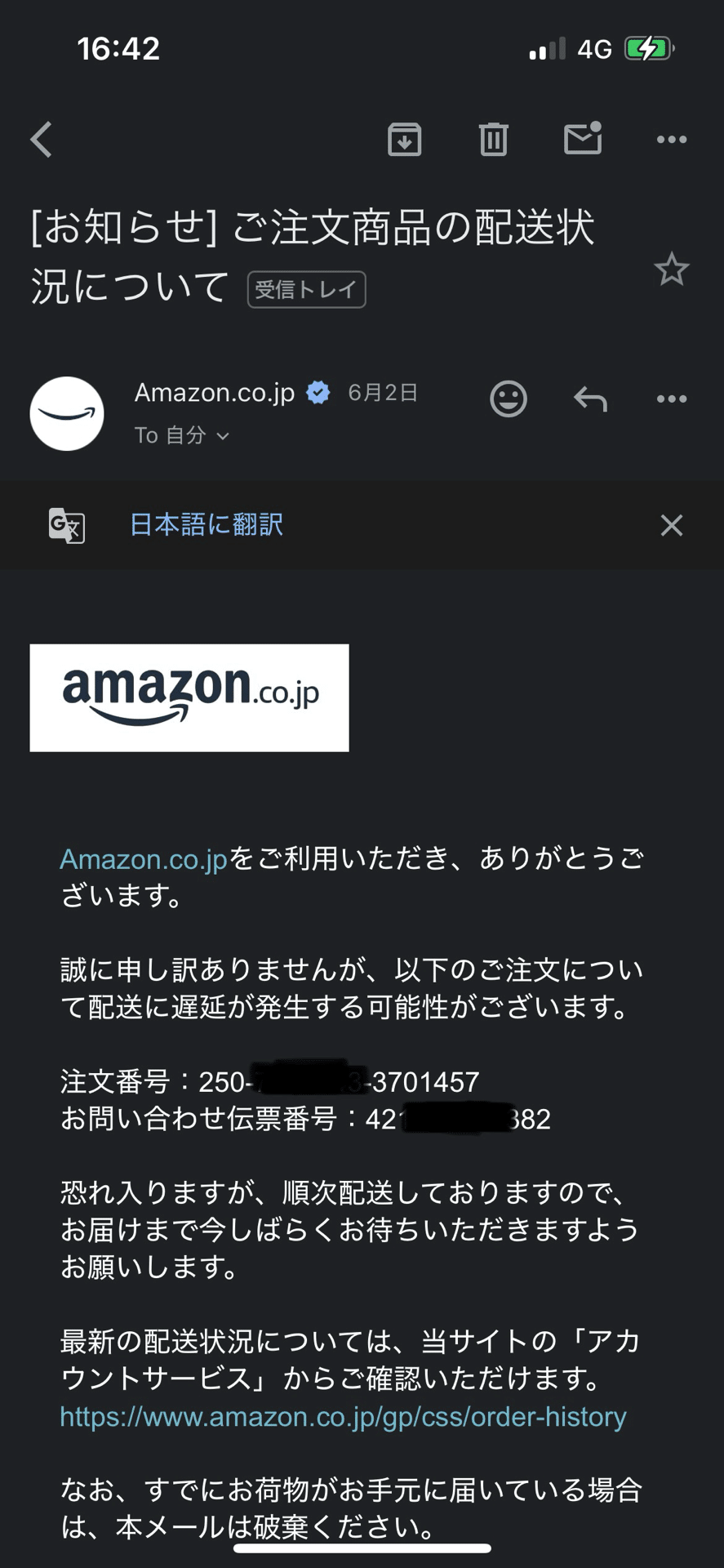Dismiss the translation banner with X

point(671,525)
